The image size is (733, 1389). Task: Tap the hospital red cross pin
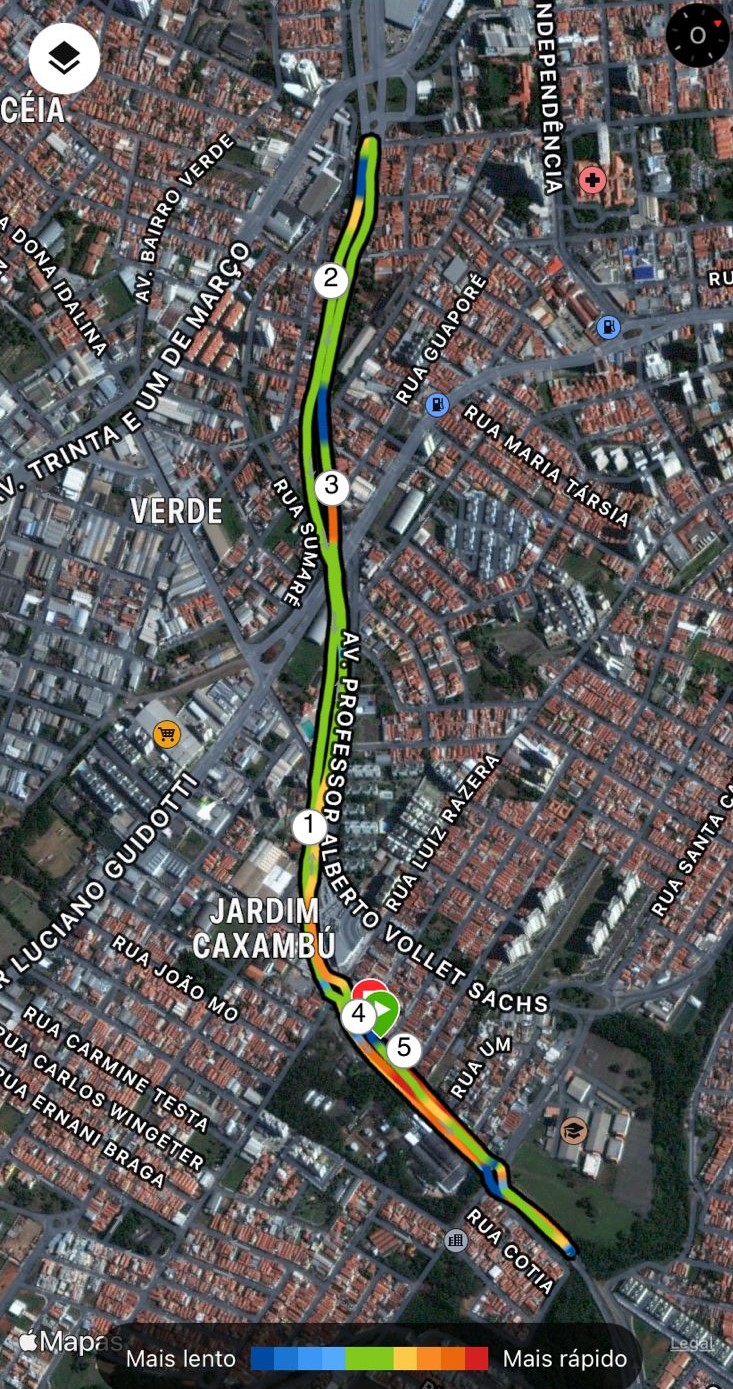592,180
